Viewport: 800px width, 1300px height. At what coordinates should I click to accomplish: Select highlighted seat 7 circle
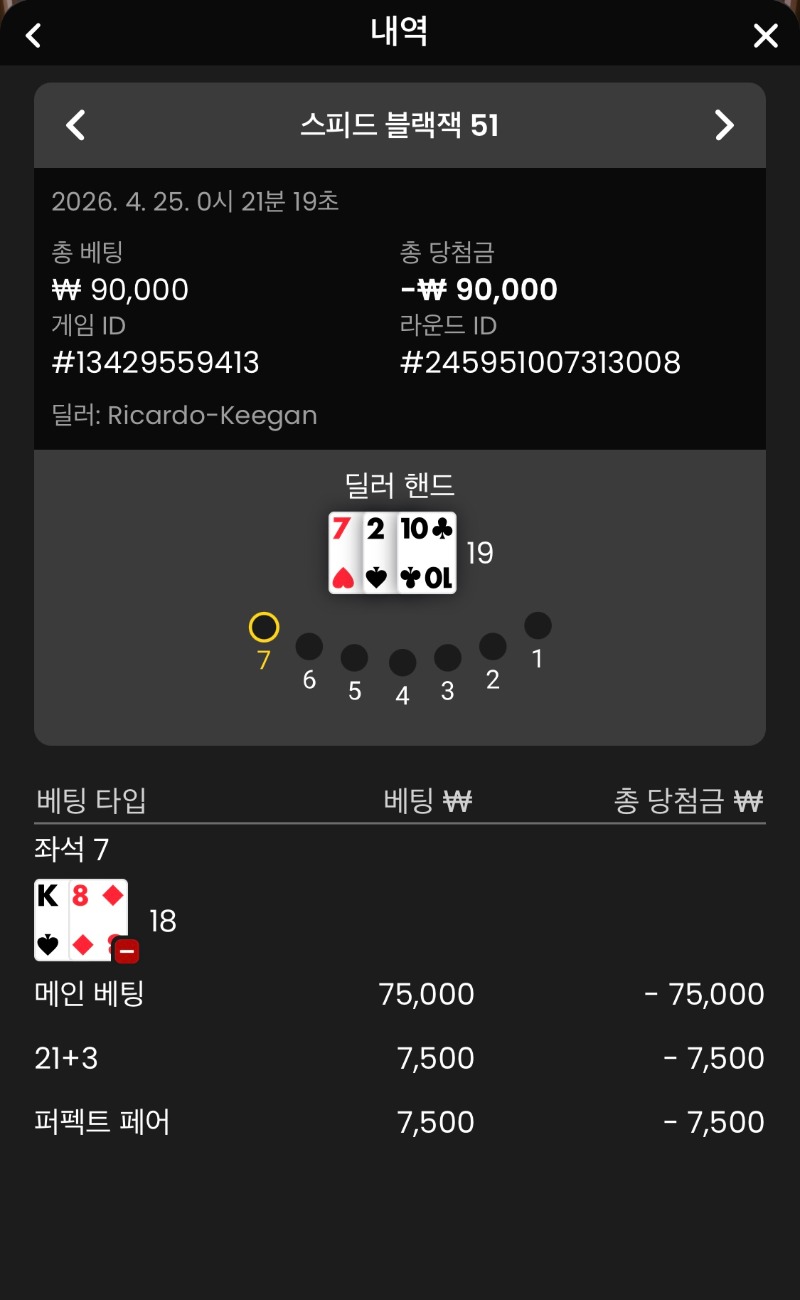click(264, 628)
